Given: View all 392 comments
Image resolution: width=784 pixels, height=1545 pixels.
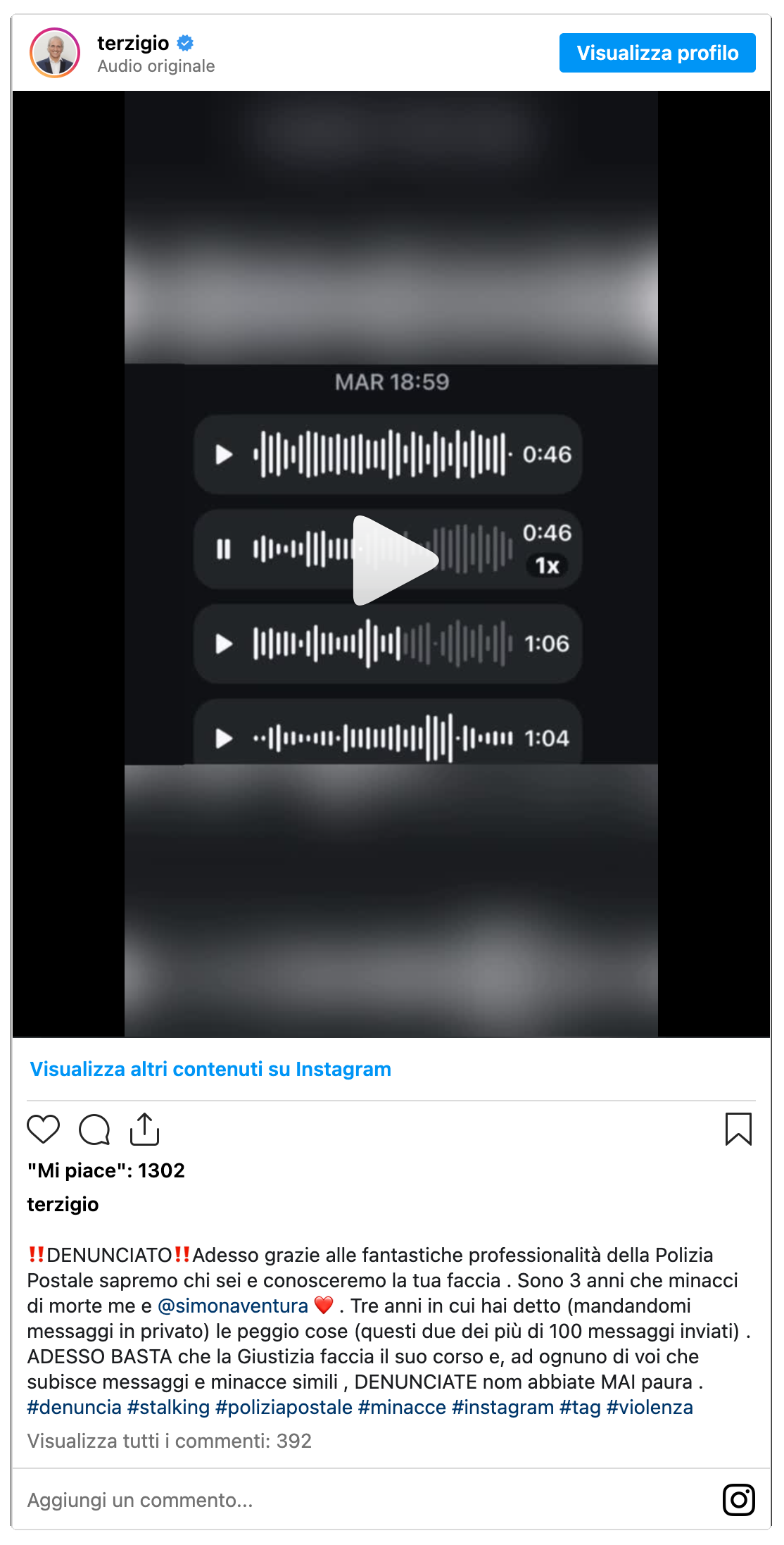Looking at the screenshot, I should click(169, 1441).
